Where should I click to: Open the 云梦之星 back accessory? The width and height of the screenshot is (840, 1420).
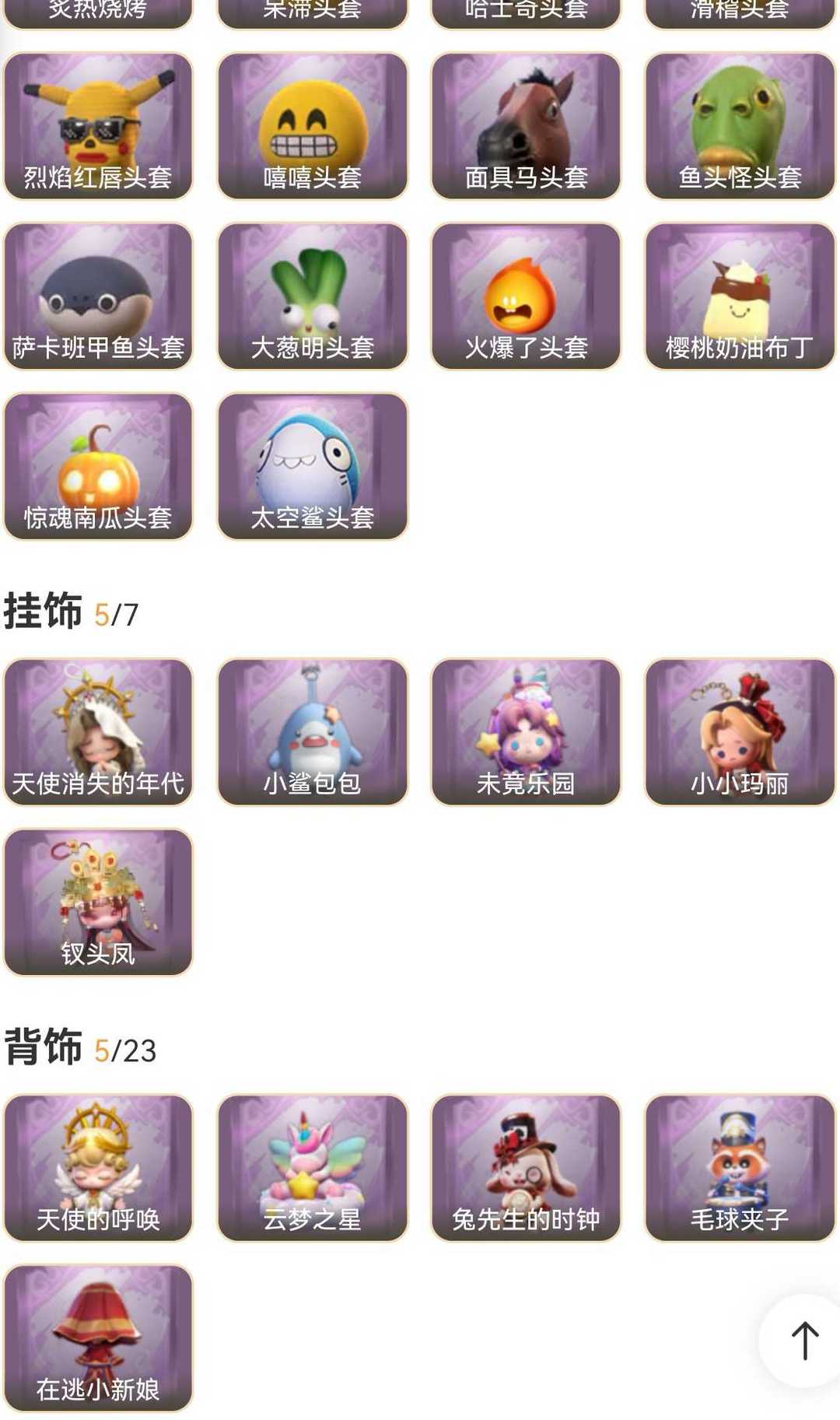[312, 1168]
